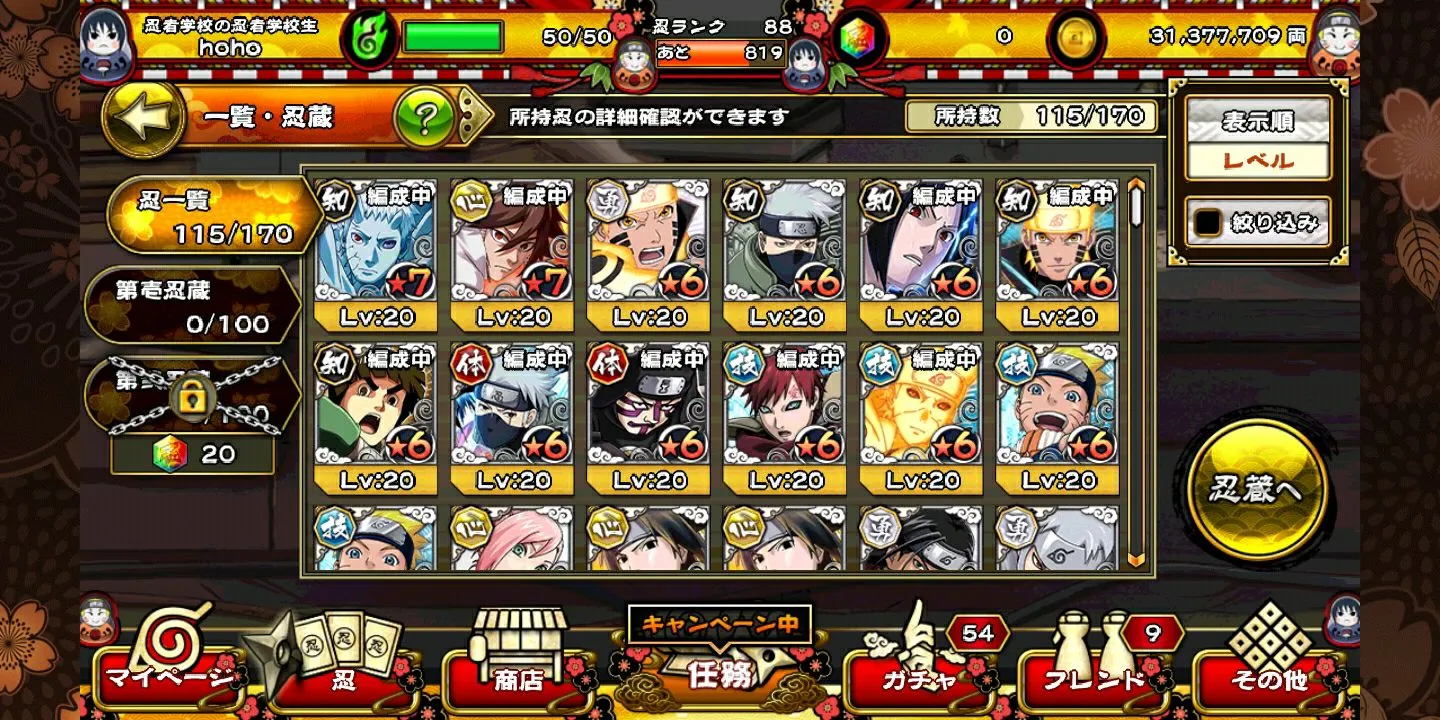Viewport: 1440px width, 720px height.
Task: Change sort order via レベル button
Action: pos(1257,161)
